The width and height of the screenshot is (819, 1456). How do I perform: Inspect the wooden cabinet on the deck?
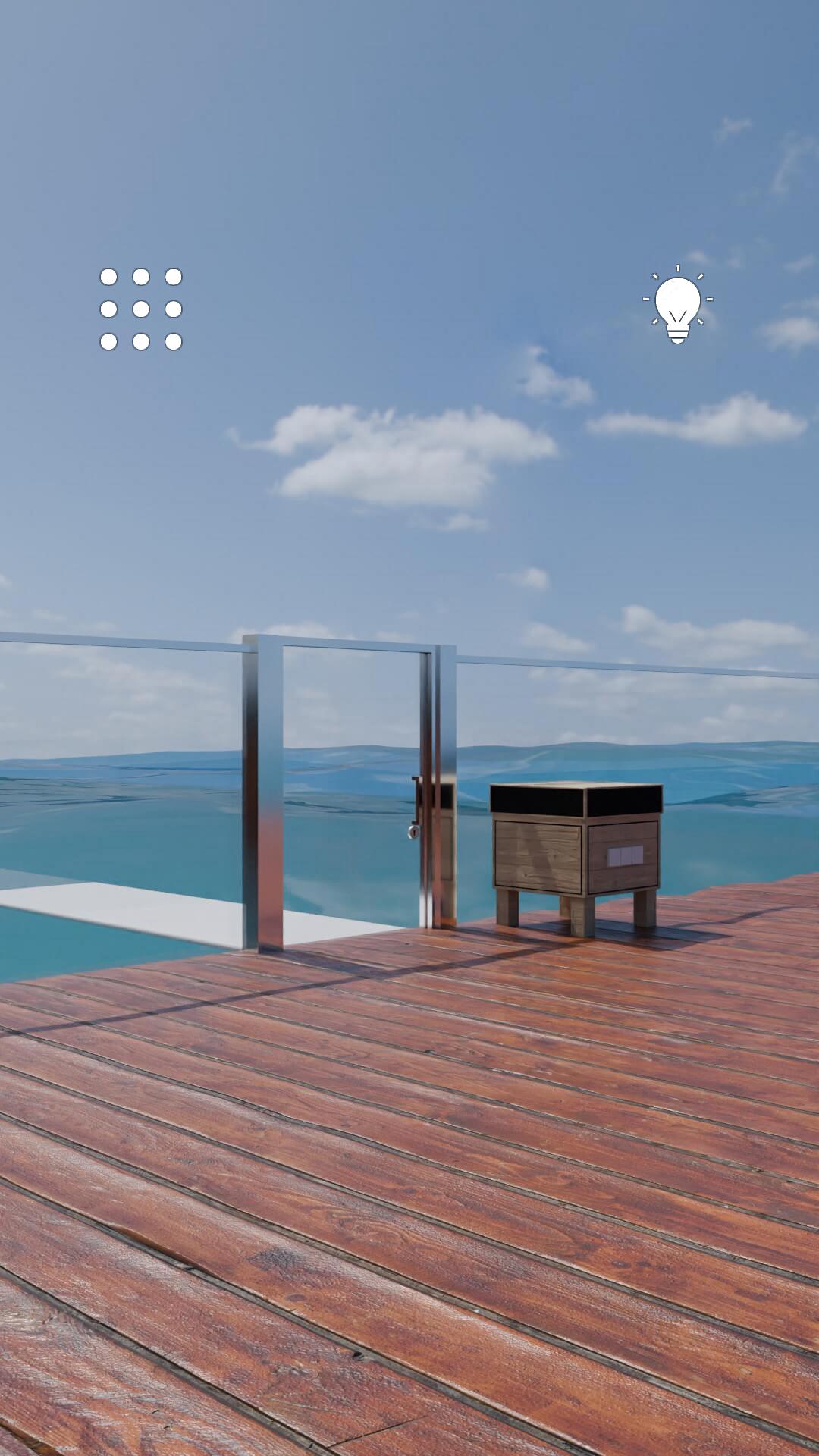[576, 857]
